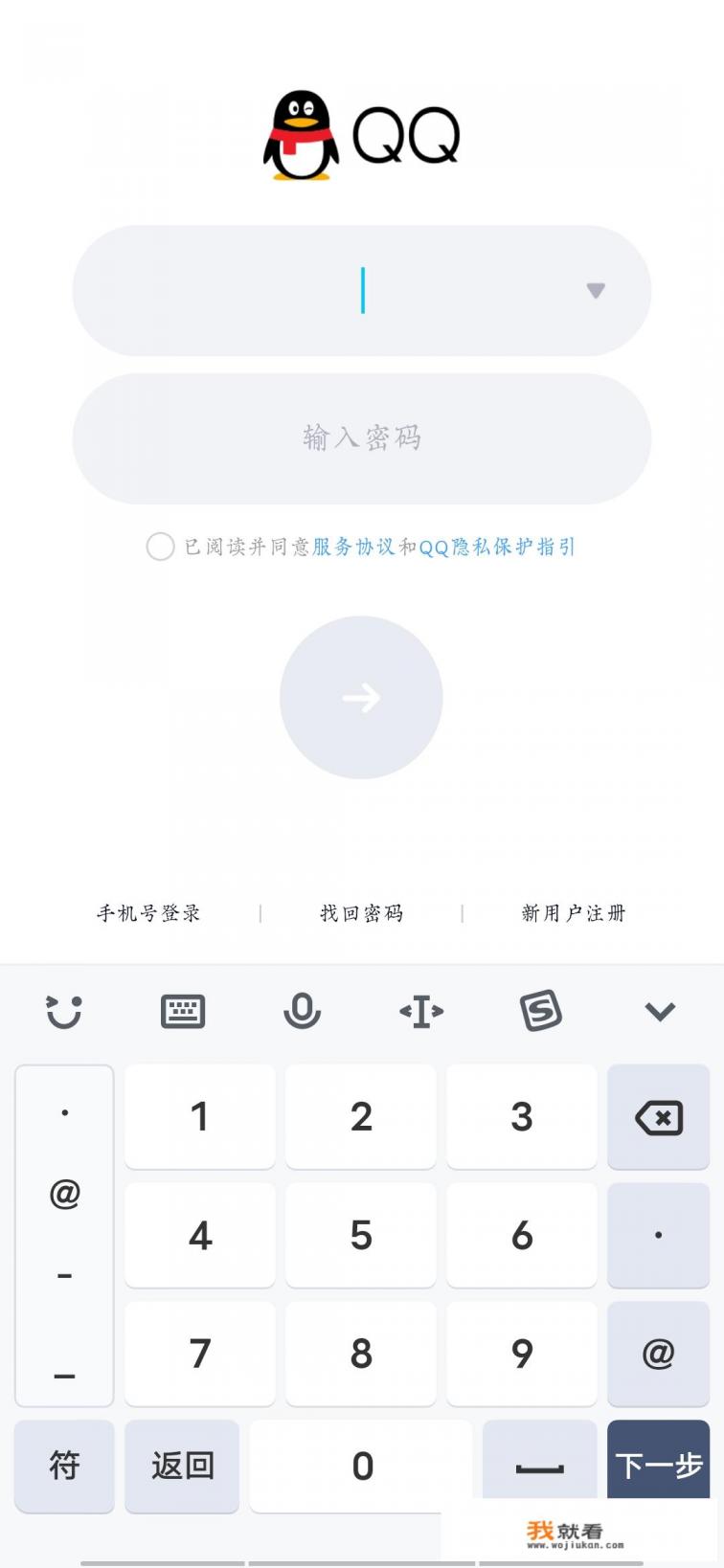Select the cursor positioning tool icon
Image resolution: width=724 pixels, height=1568 pixels.
421,1010
